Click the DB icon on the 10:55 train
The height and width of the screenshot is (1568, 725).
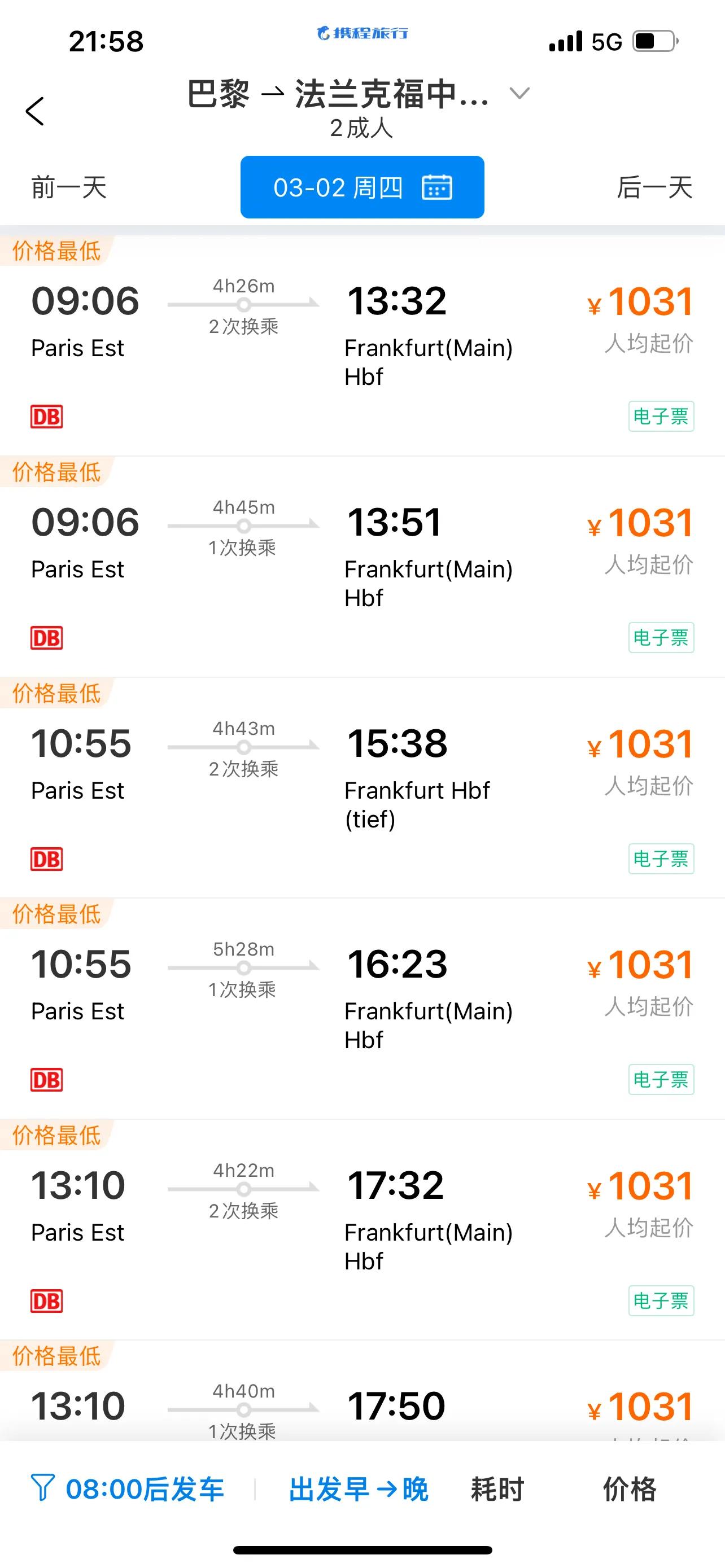47,860
